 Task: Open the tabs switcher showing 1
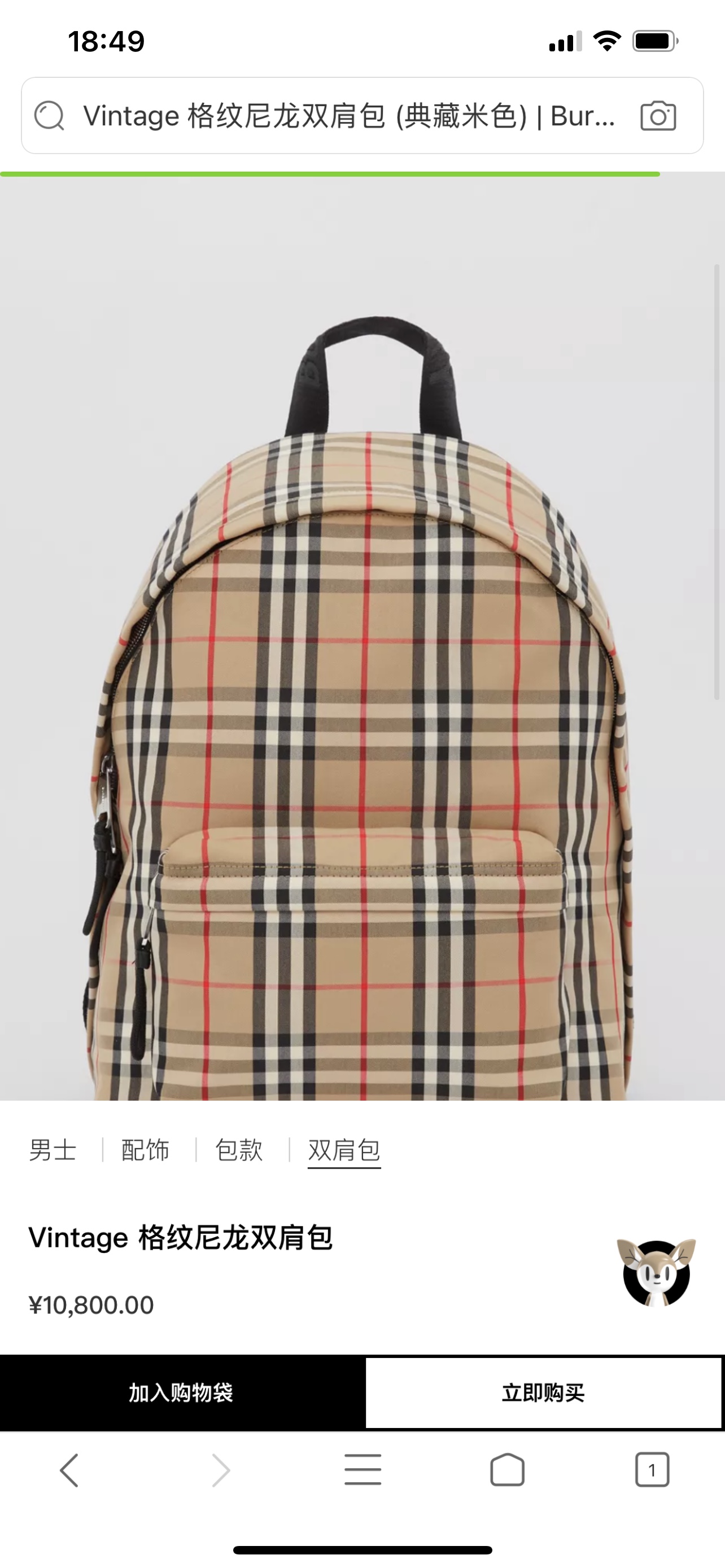click(x=652, y=1470)
